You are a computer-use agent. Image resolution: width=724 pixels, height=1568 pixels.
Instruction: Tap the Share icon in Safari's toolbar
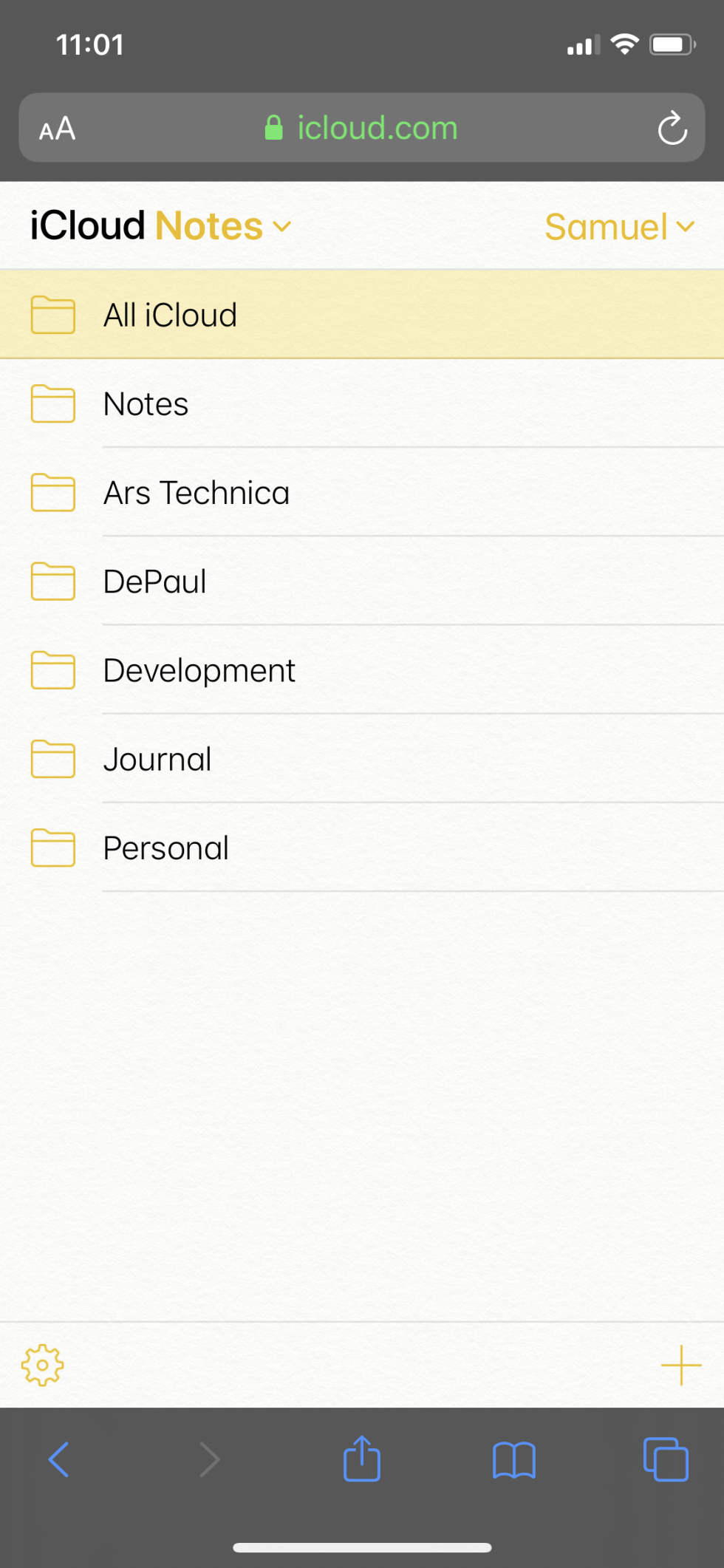[361, 1459]
